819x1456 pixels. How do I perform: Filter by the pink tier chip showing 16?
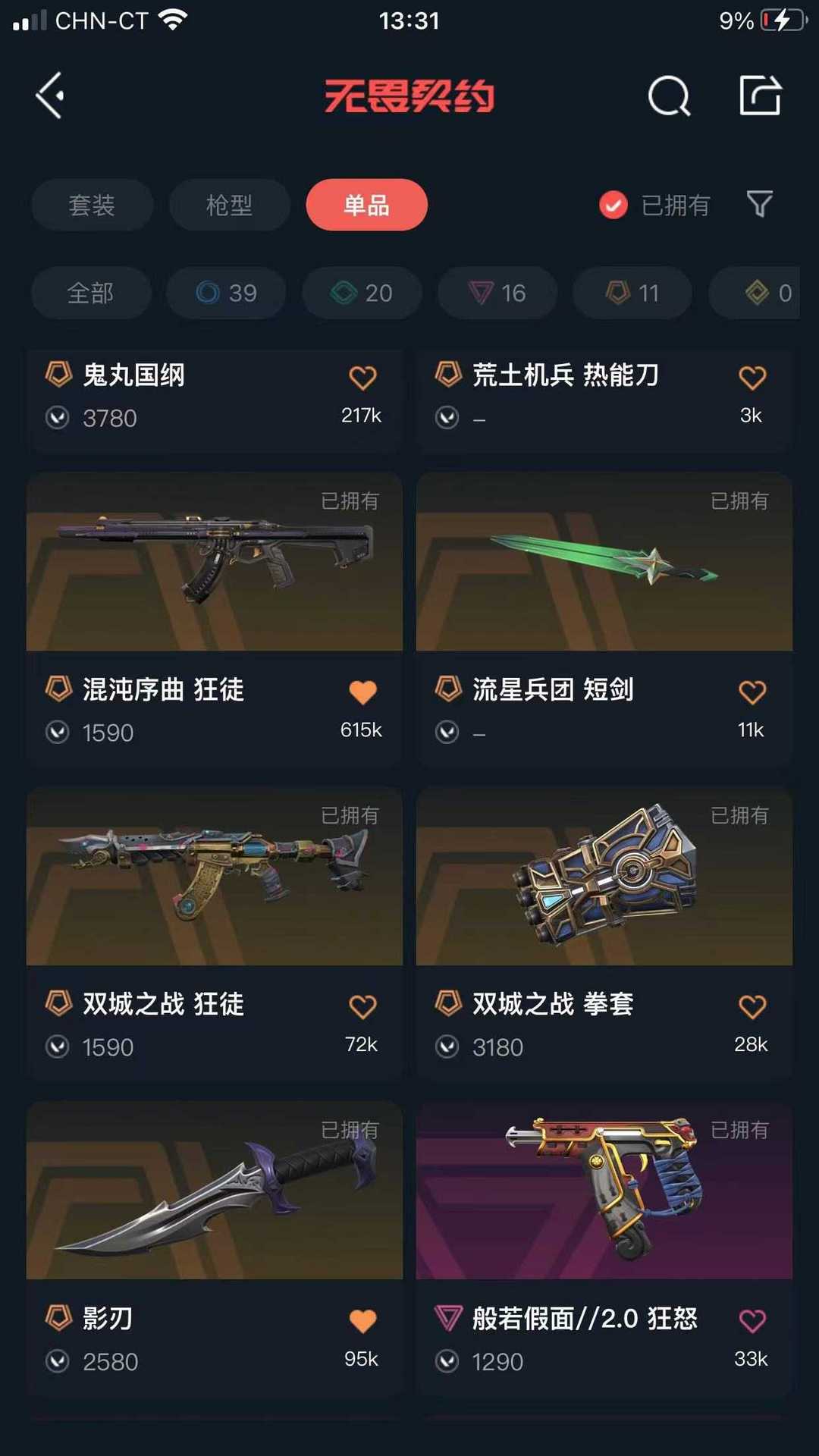[x=497, y=293]
